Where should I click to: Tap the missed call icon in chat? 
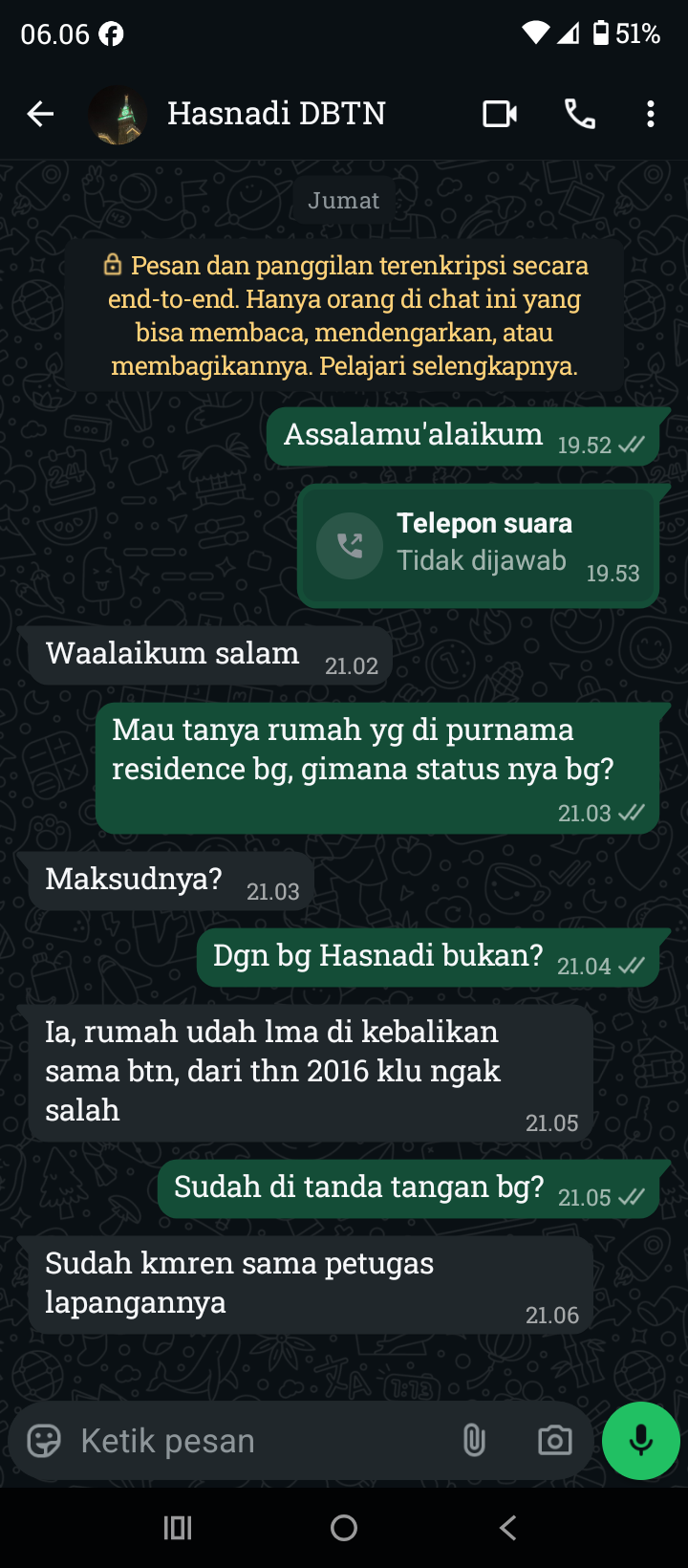350,545
